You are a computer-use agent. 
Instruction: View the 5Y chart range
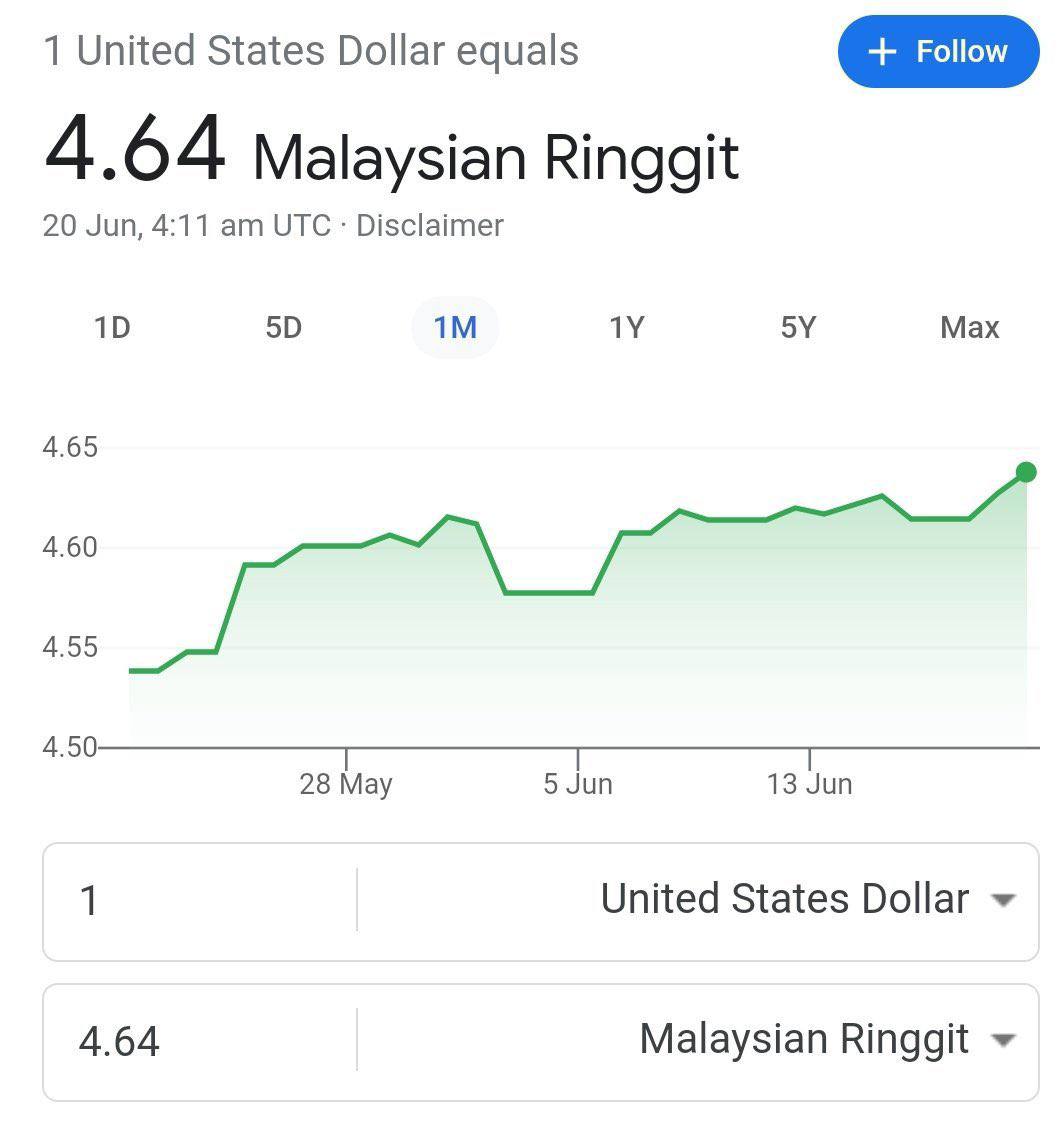point(798,328)
